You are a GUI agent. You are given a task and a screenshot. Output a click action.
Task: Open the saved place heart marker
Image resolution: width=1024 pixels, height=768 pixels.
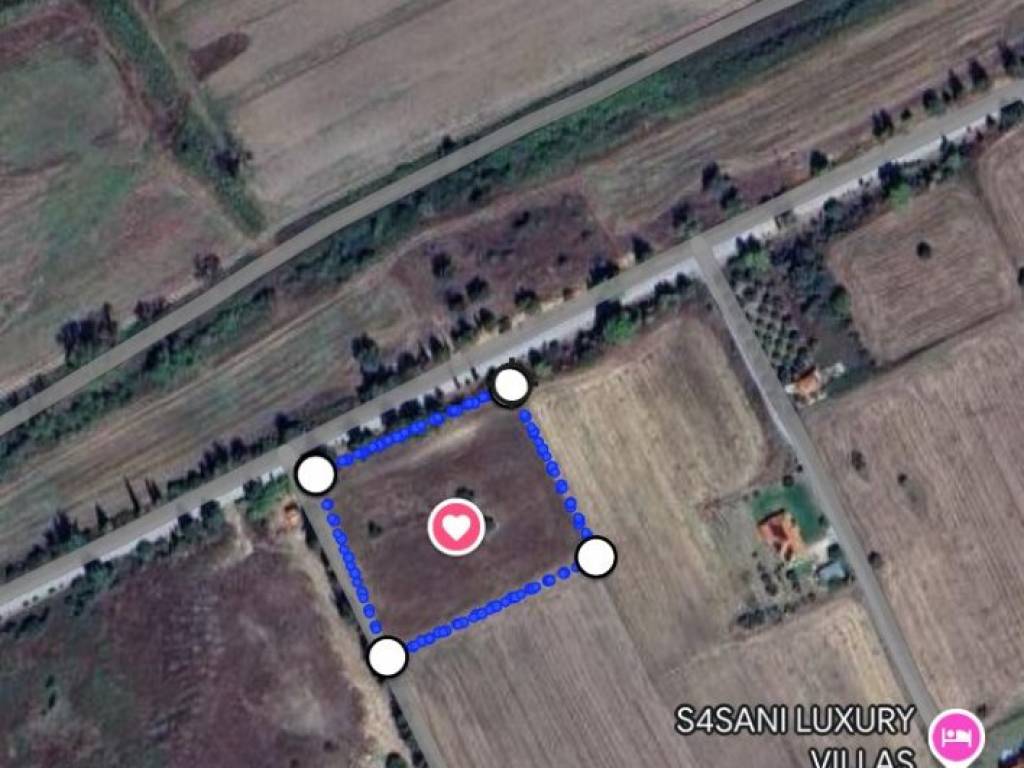[457, 527]
